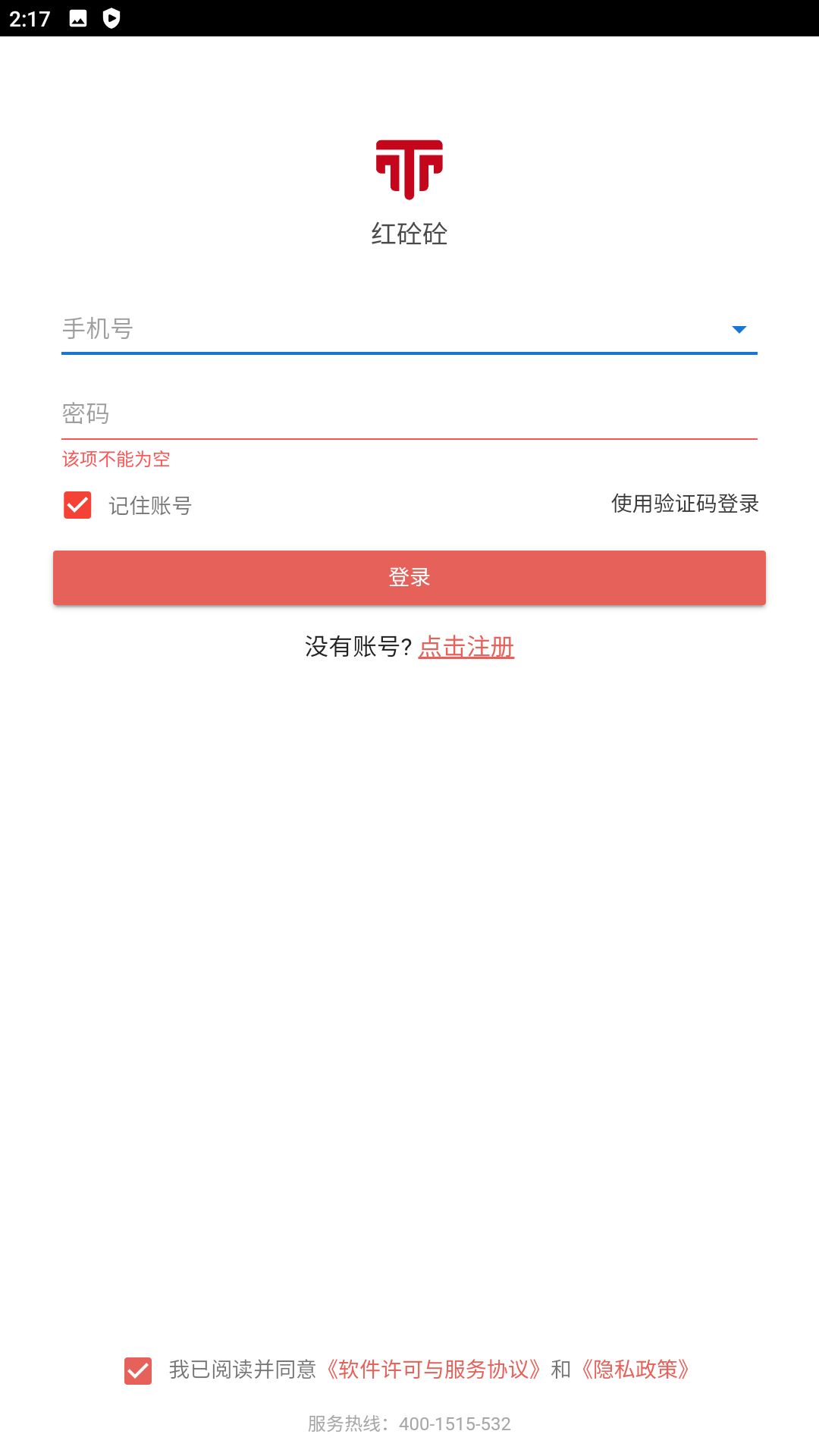Tap the checkmark icon inside 记住账号 box
The width and height of the screenshot is (819, 1456).
[77, 504]
